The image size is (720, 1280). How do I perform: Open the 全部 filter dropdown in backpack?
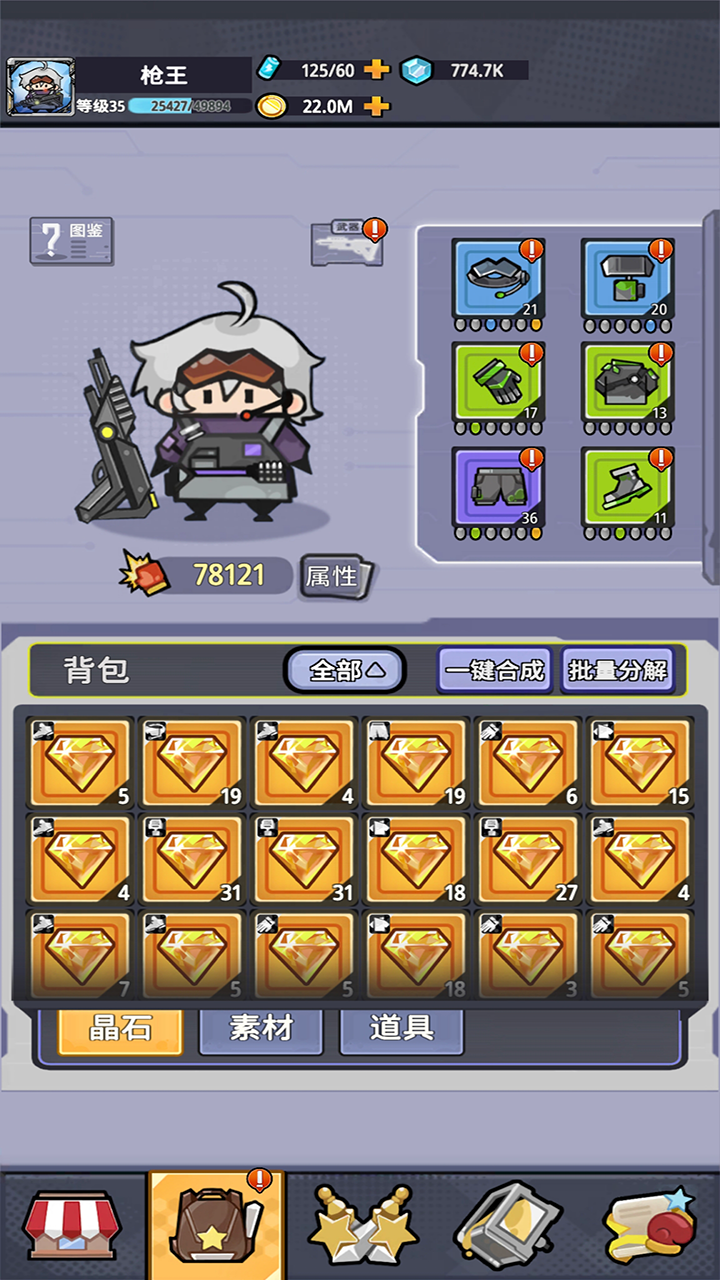(x=344, y=670)
